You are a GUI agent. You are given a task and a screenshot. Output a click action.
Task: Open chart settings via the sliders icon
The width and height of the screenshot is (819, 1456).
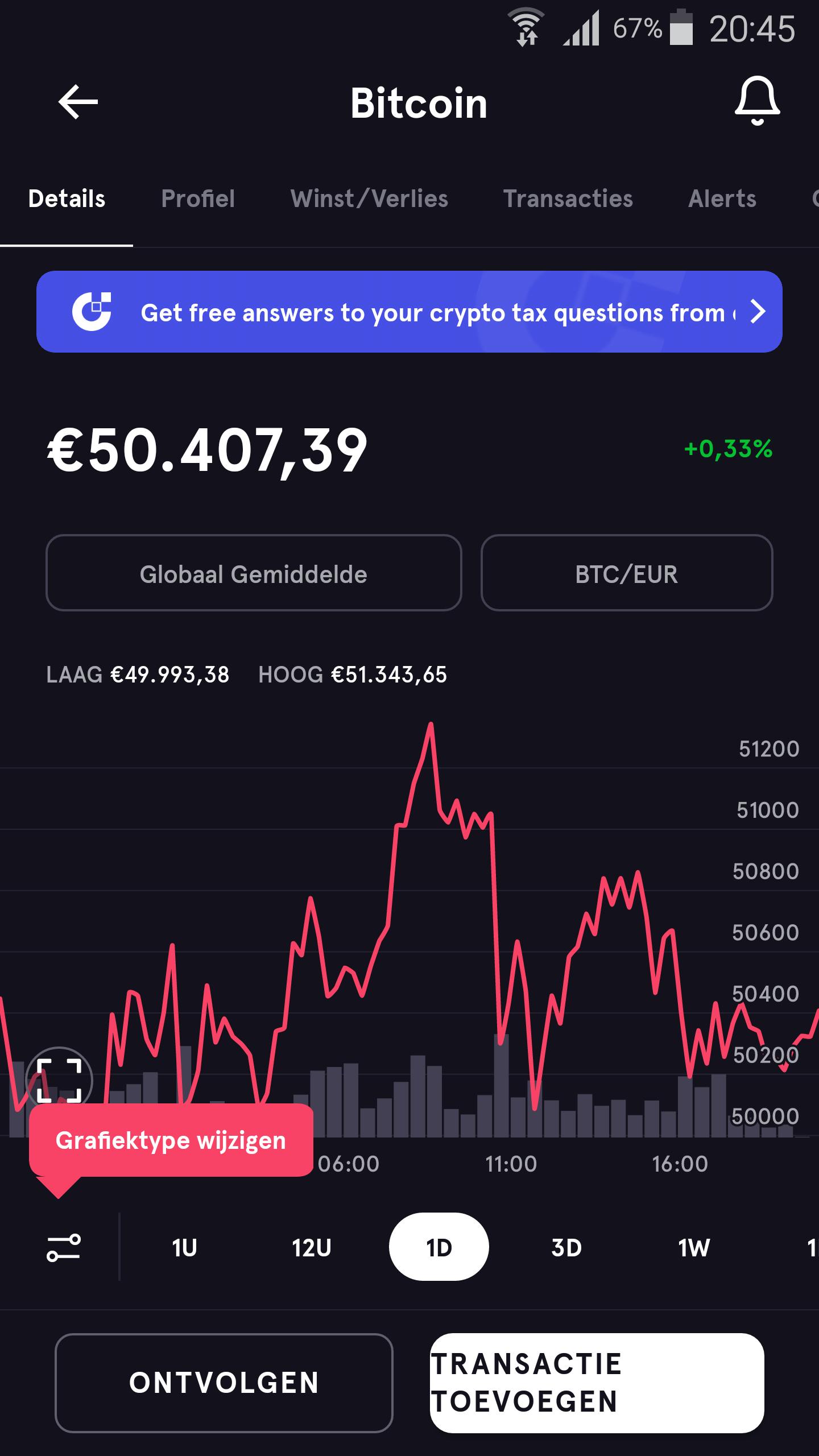[x=64, y=1246]
